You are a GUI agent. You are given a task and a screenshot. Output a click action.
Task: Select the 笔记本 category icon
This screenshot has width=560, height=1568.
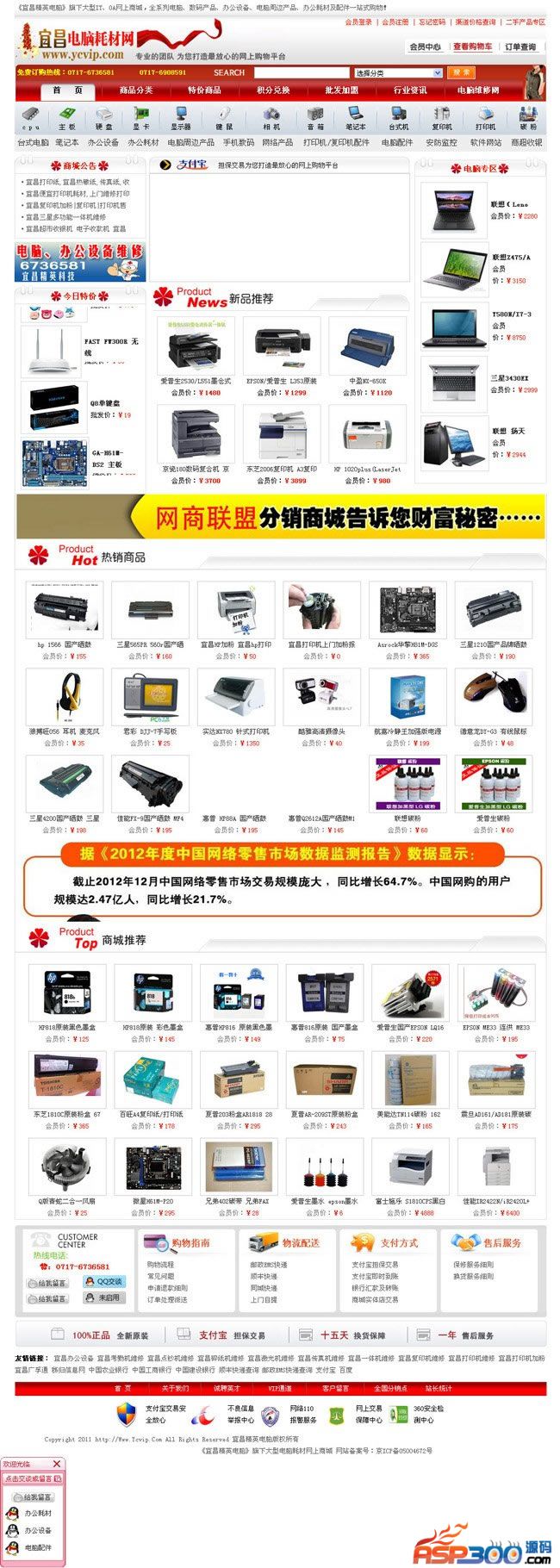point(355,118)
